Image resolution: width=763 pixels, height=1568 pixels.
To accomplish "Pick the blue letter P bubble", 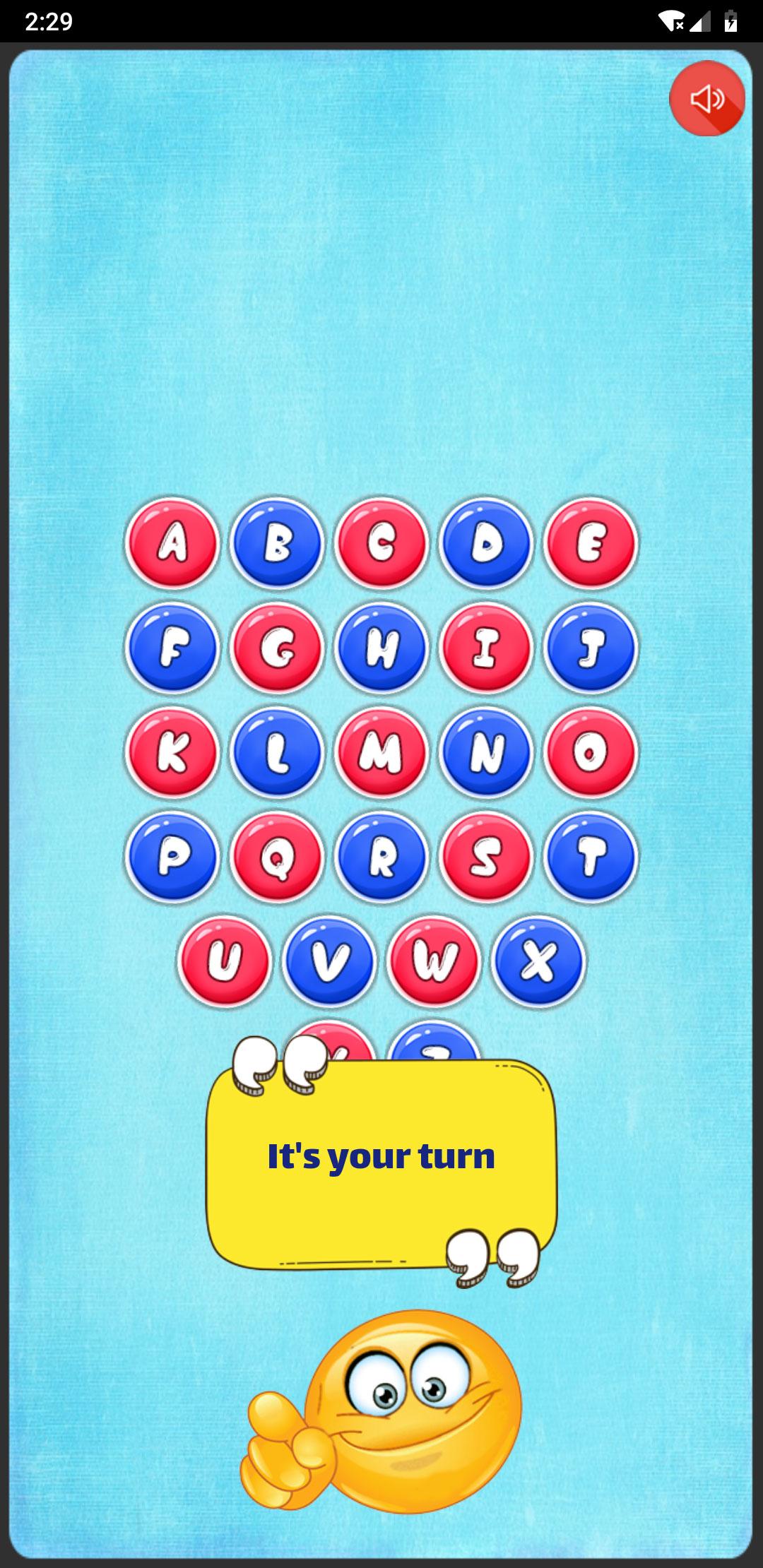I will click(x=172, y=857).
